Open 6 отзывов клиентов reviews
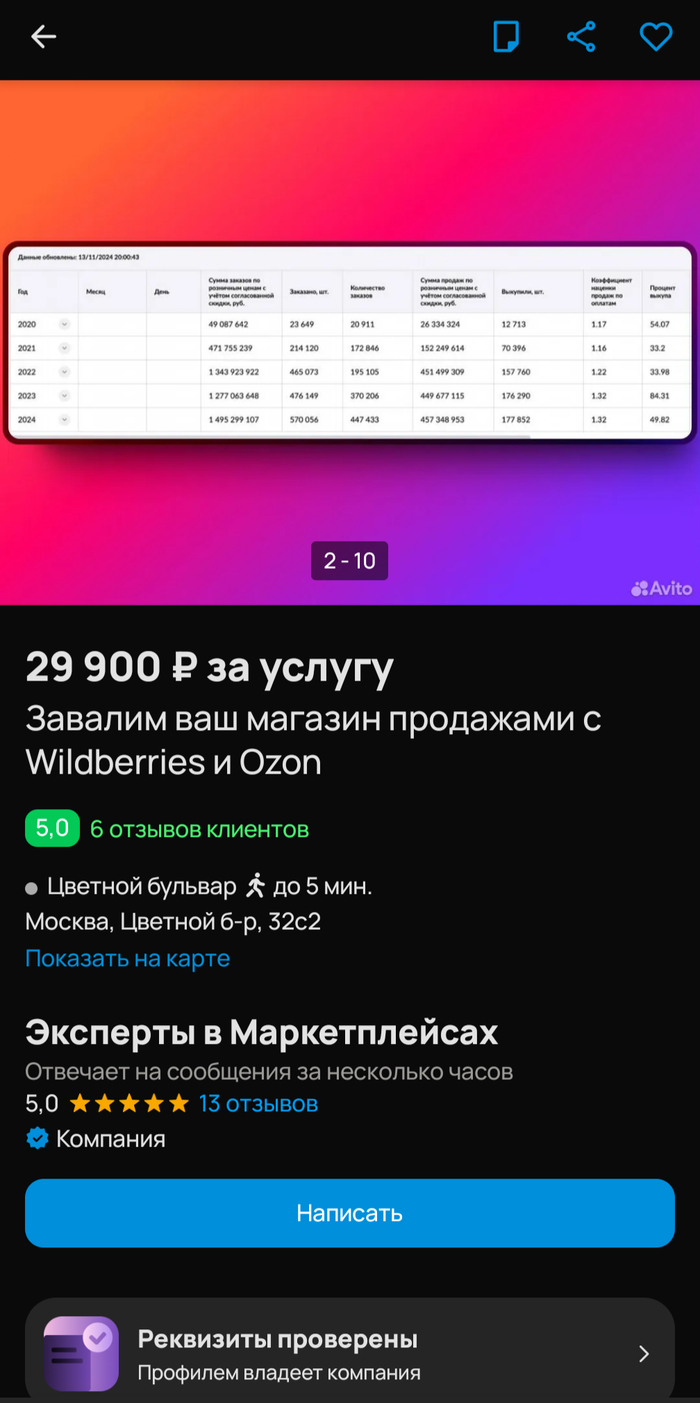 199,829
